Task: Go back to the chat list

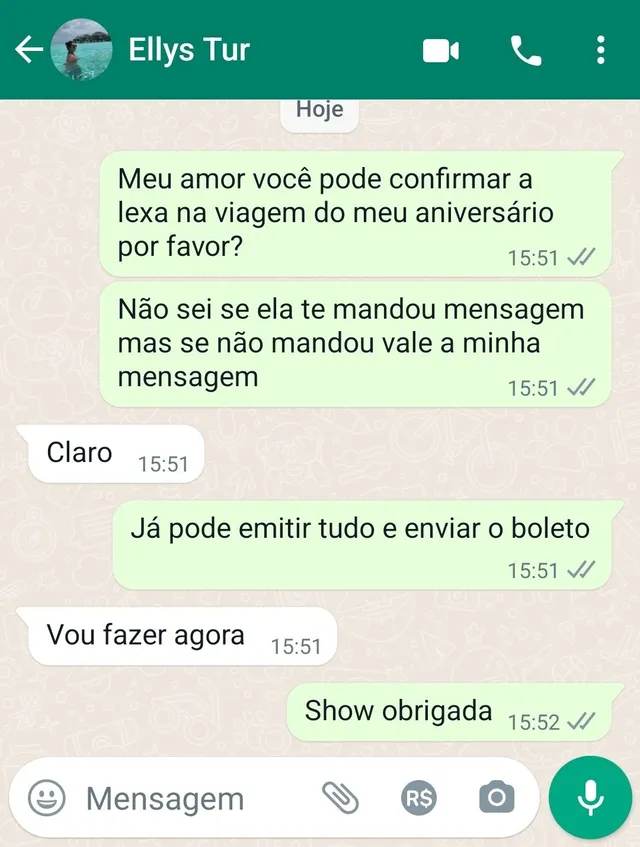Action: pos(28,50)
